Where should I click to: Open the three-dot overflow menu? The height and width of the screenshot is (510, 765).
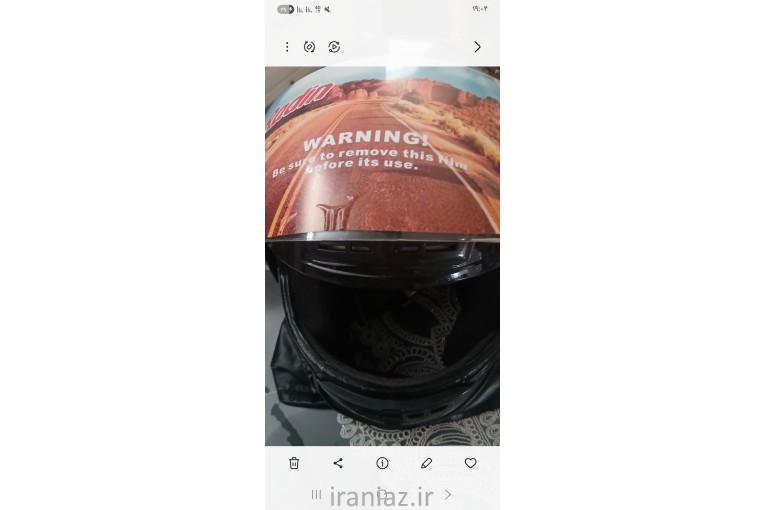[x=287, y=47]
